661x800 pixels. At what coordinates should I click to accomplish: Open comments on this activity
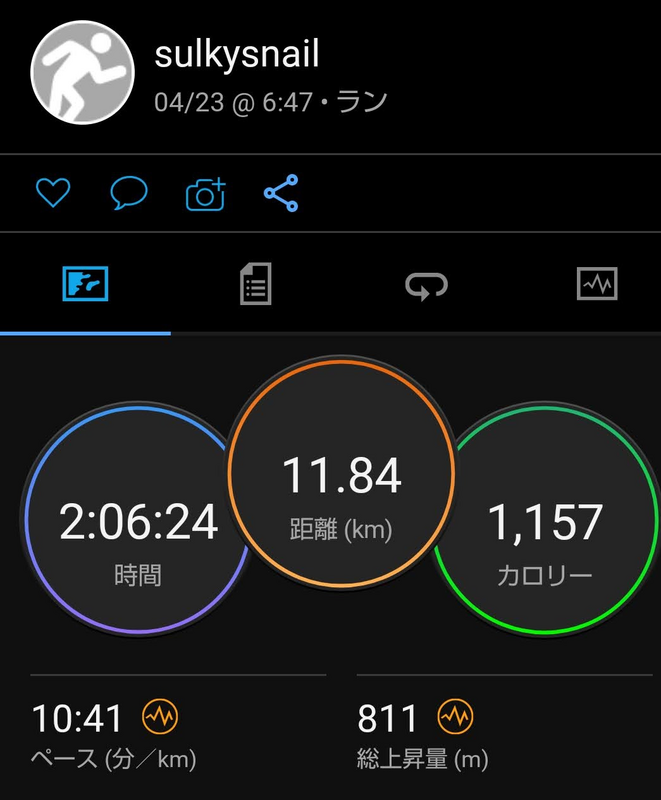click(129, 192)
